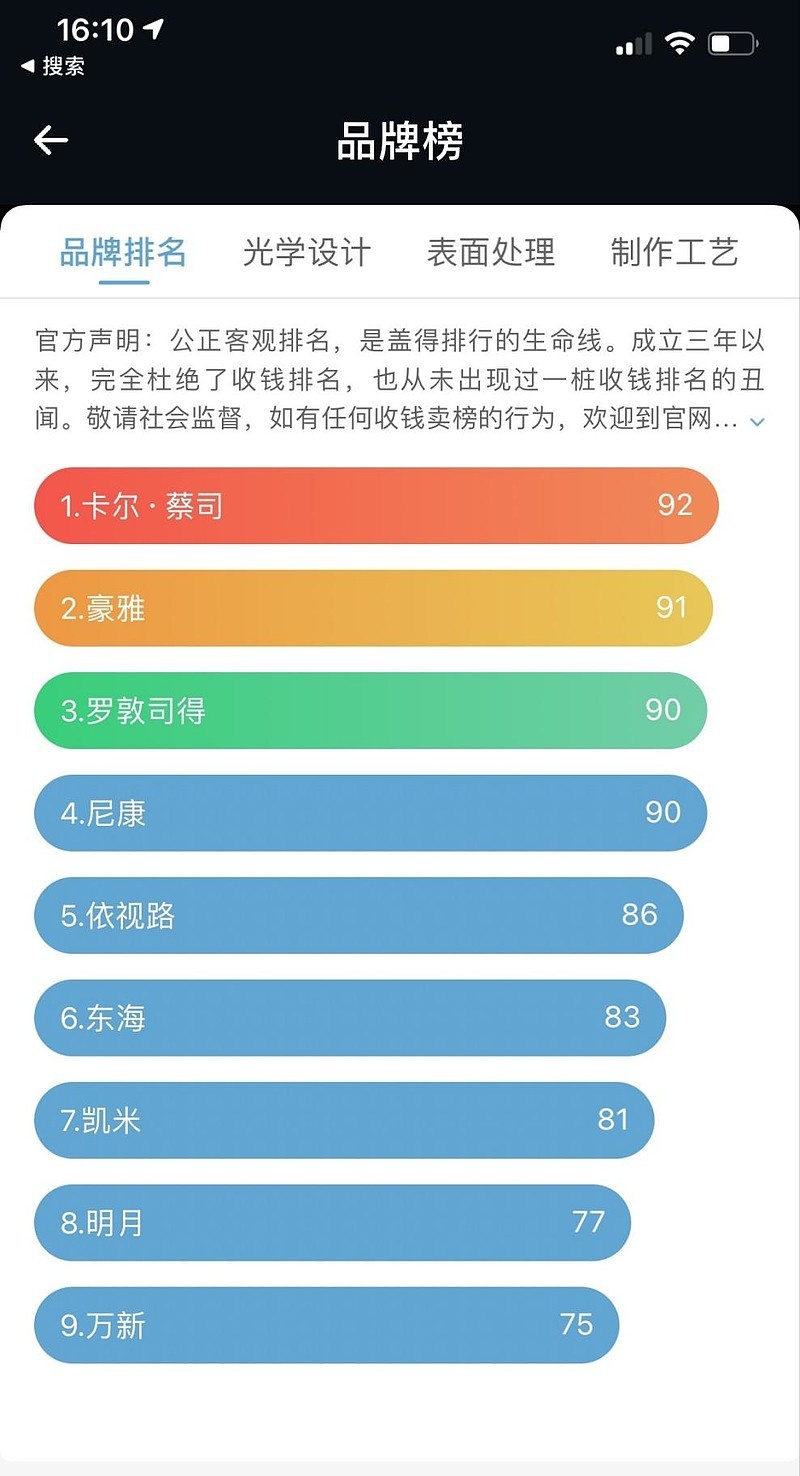Return to 搜索 via the status bar breadcrumb
The width and height of the screenshot is (800, 1476).
coord(53,67)
